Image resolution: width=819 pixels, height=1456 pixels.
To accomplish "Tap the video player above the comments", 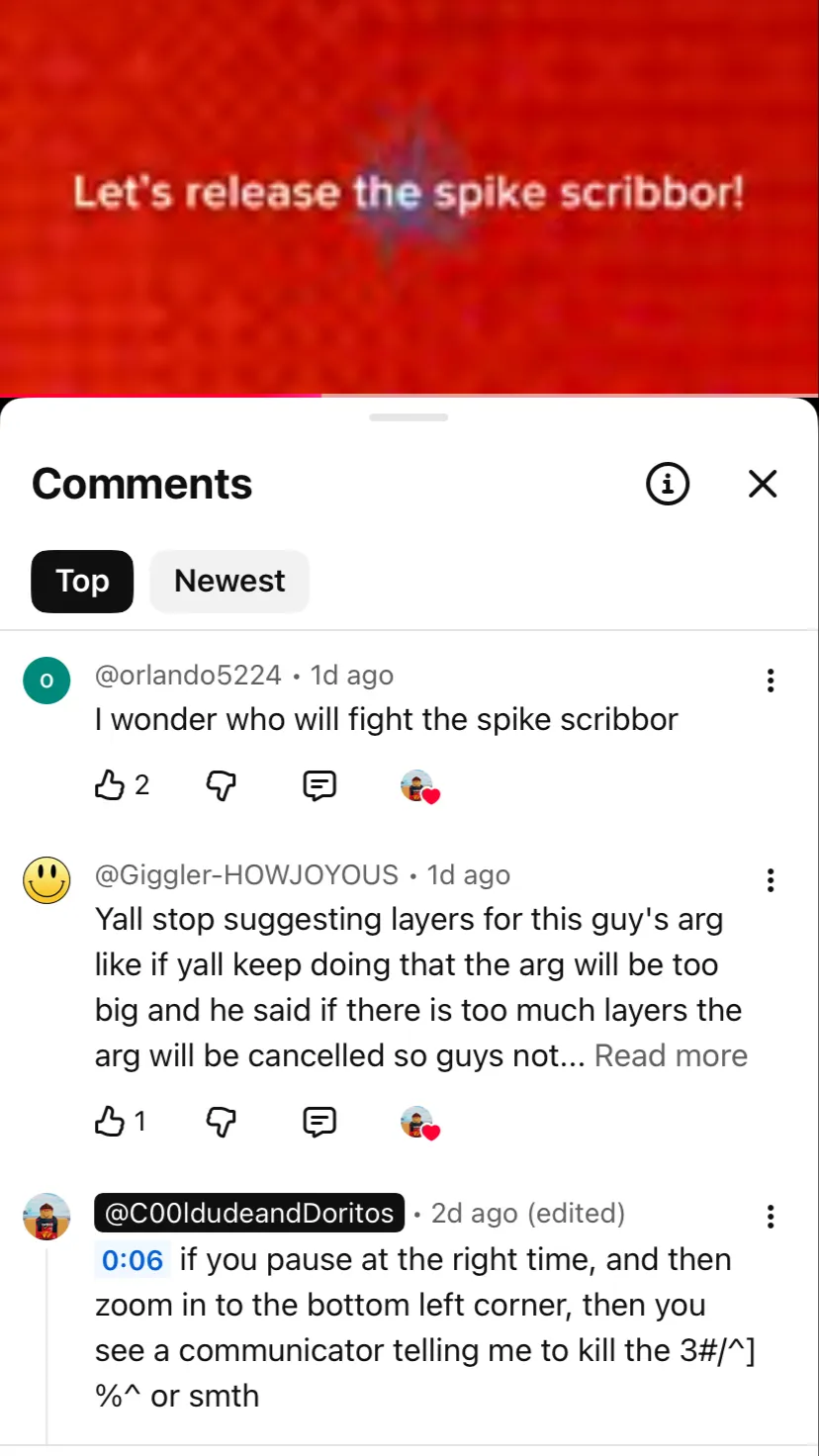I will pos(409,198).
